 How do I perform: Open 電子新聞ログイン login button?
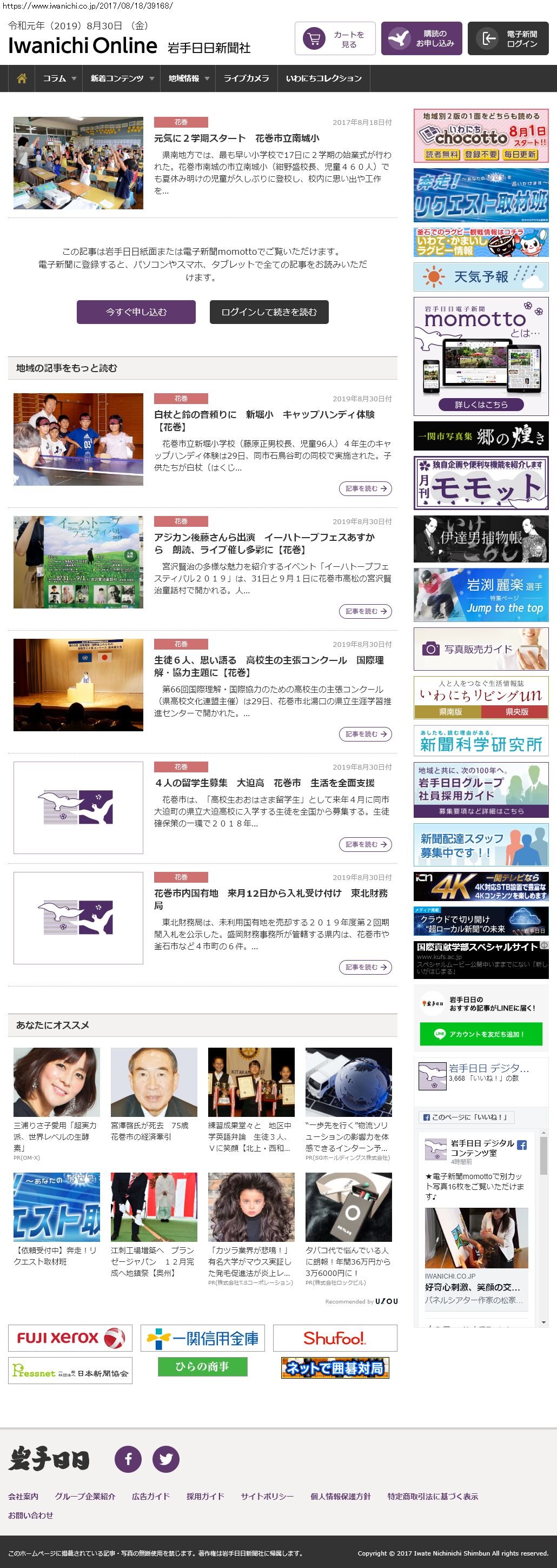(508, 39)
